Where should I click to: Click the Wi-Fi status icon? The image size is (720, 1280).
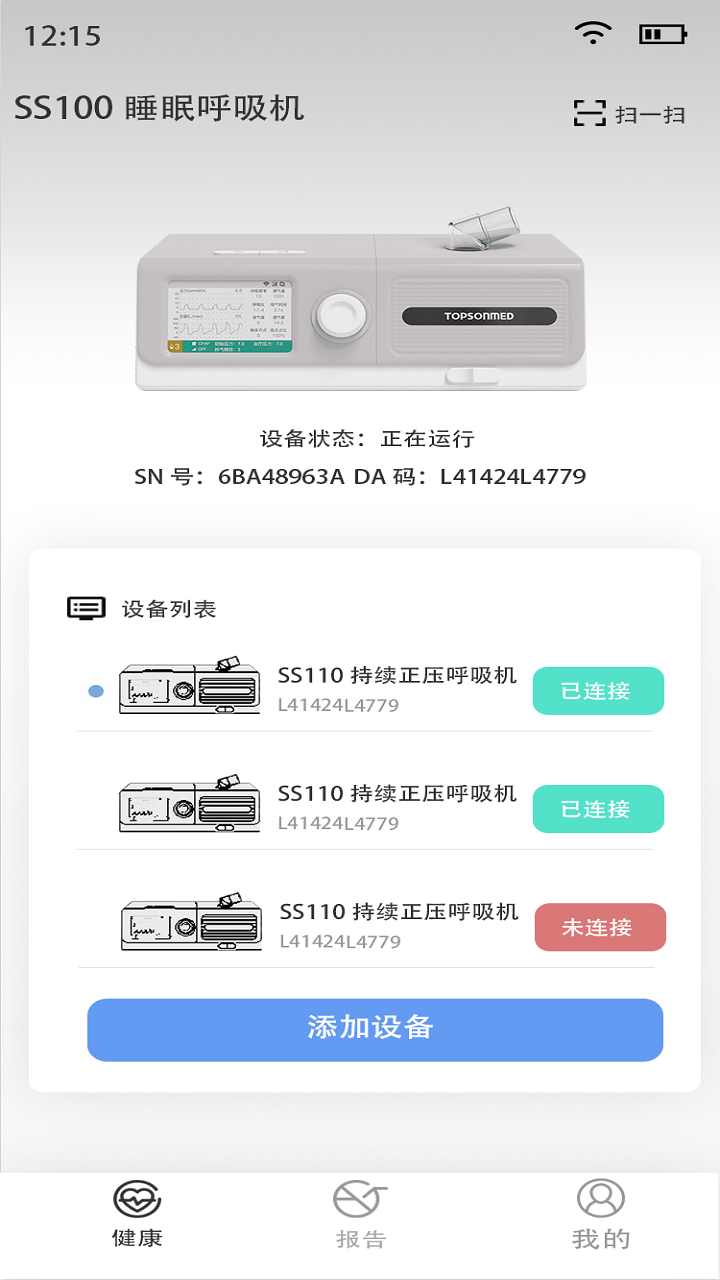tap(595, 31)
